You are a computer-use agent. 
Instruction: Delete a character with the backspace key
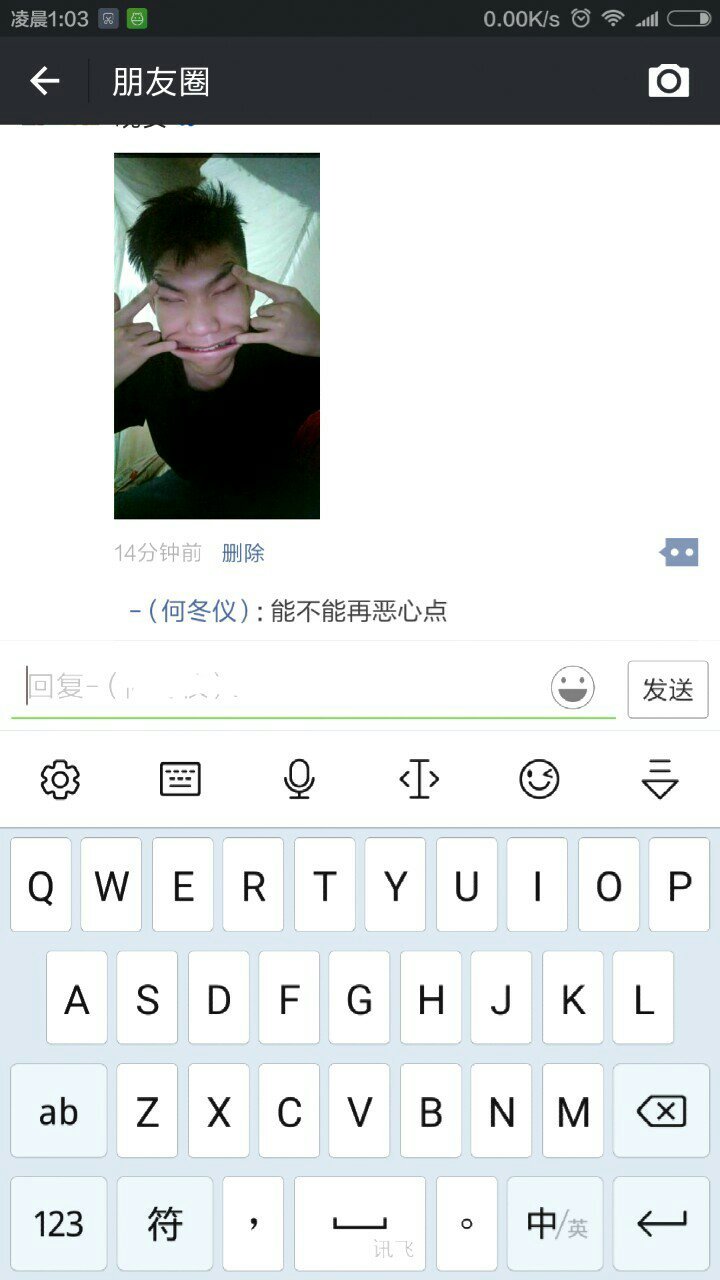[660, 1110]
